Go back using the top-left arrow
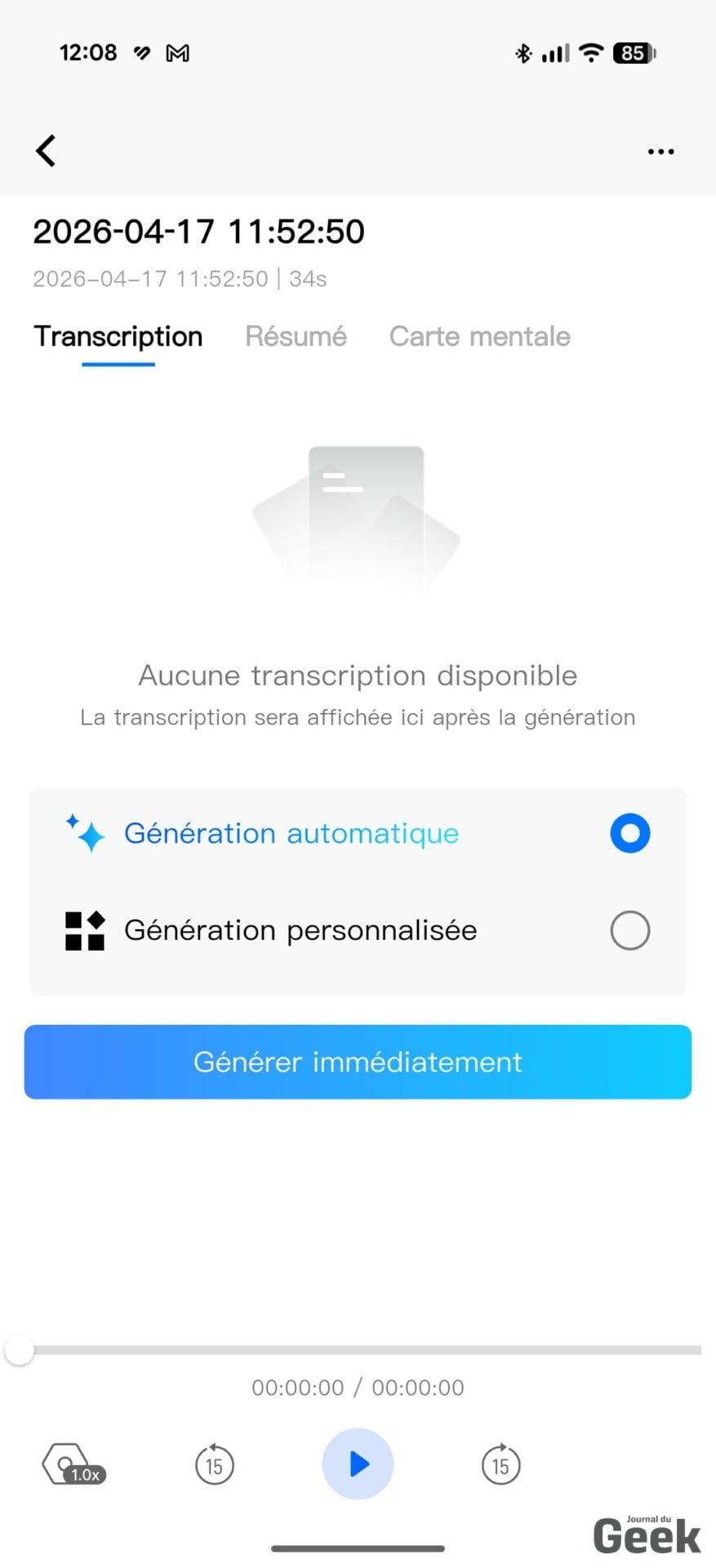716x1568 pixels. pyautogui.click(x=47, y=151)
